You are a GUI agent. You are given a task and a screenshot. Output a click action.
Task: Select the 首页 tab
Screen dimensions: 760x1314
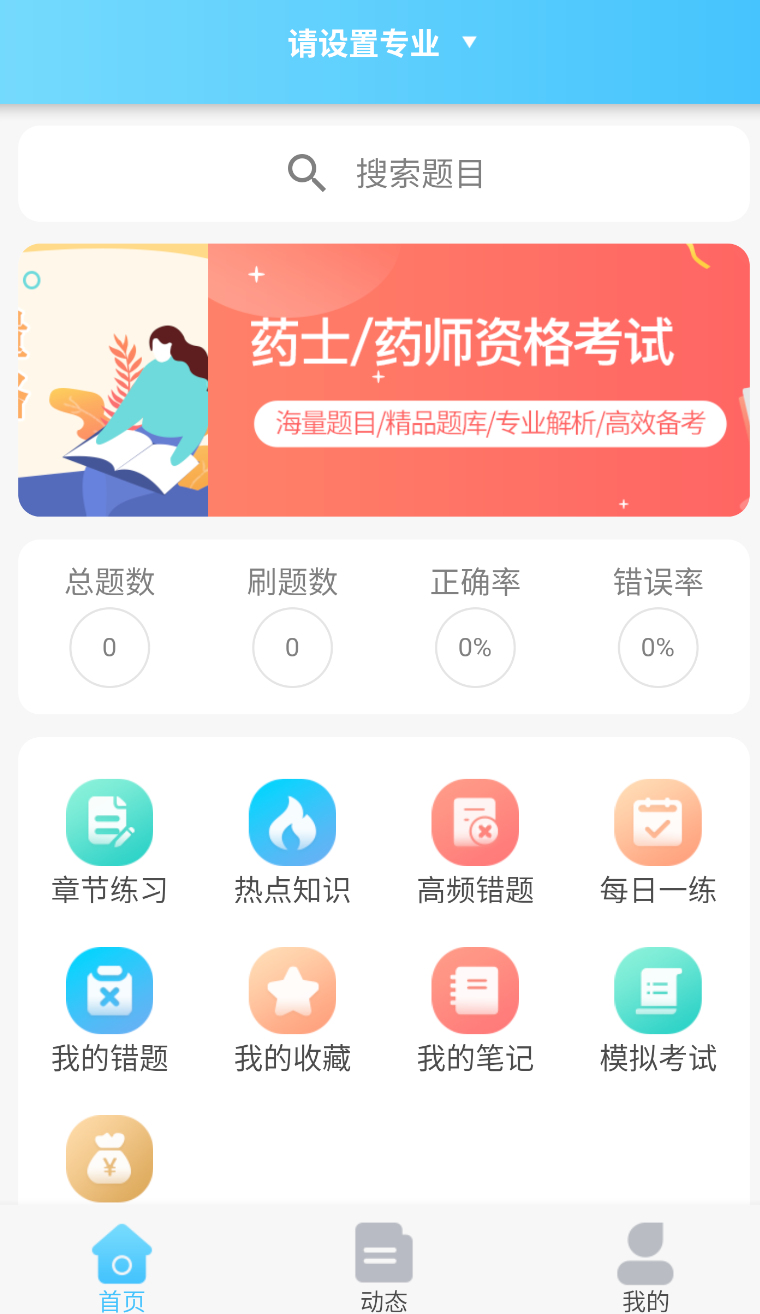[x=122, y=1266]
